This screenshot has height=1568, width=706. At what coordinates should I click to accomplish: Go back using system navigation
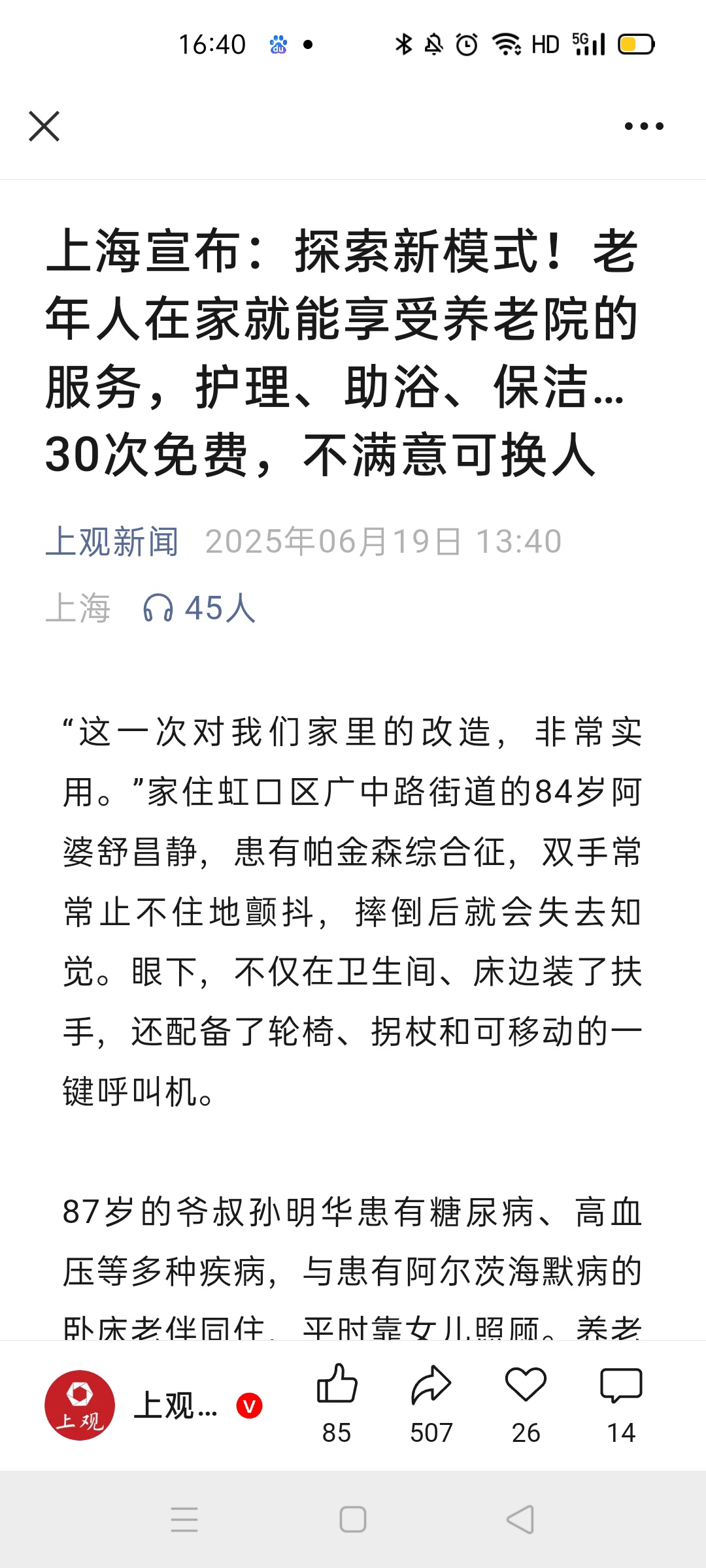click(x=520, y=1520)
